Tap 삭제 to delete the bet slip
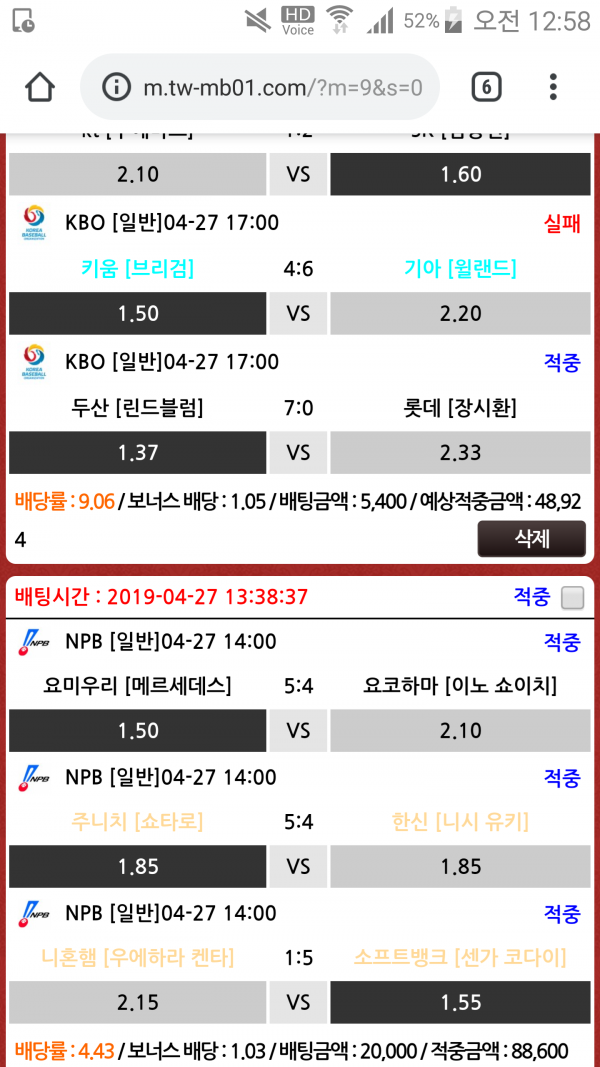Screen dimensions: 600x1067 pyautogui.click(x=531, y=538)
